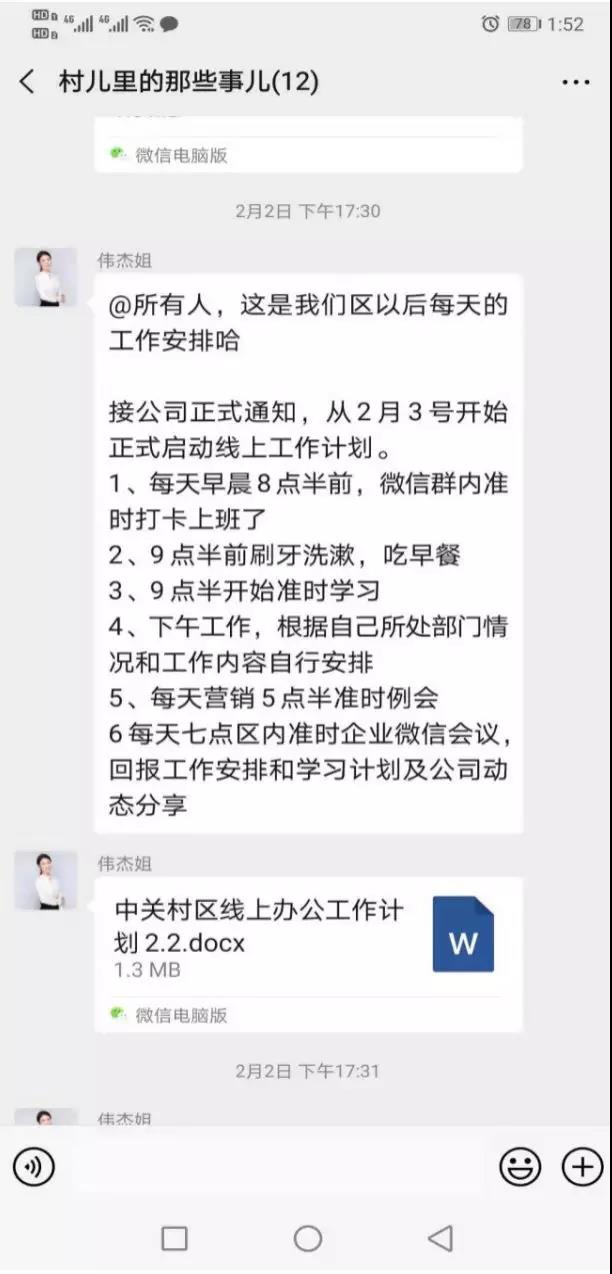612x1274 pixels.
Task: Open the emoji sticker panel
Action: coord(520,1166)
